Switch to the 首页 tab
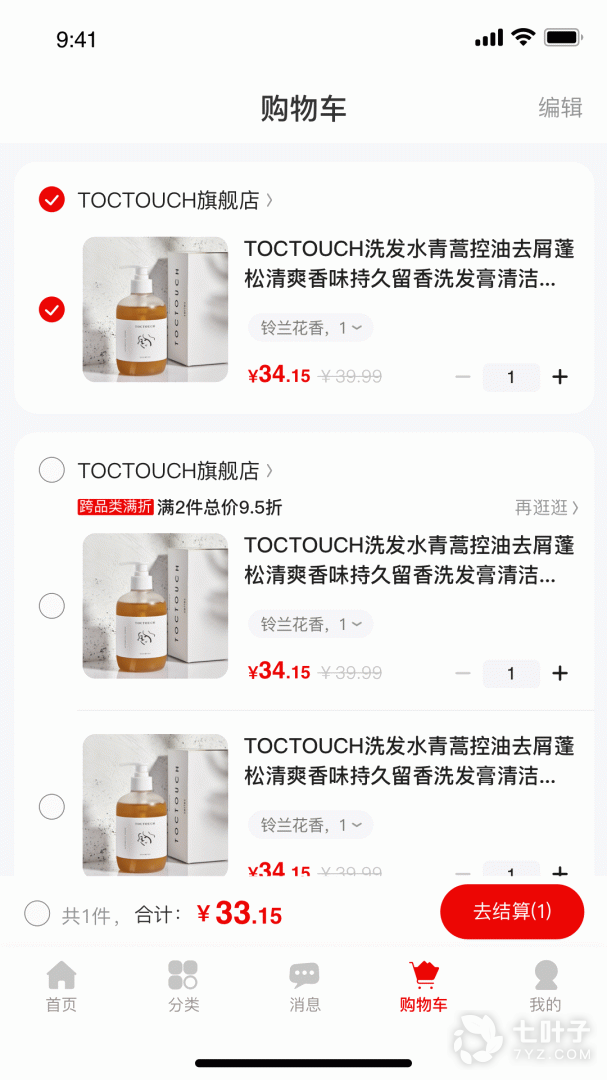 coord(61,987)
